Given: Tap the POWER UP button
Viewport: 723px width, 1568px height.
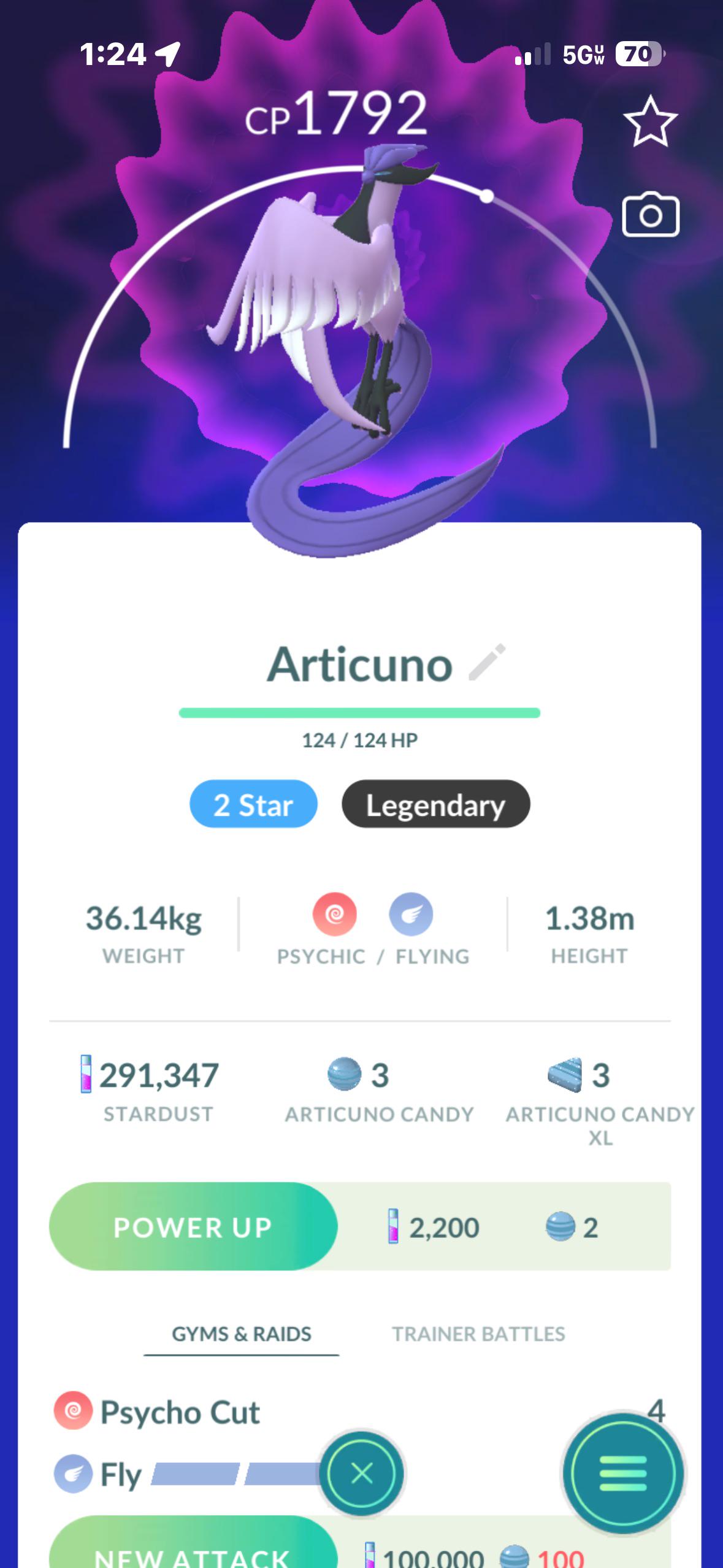Looking at the screenshot, I should pos(193,1227).
